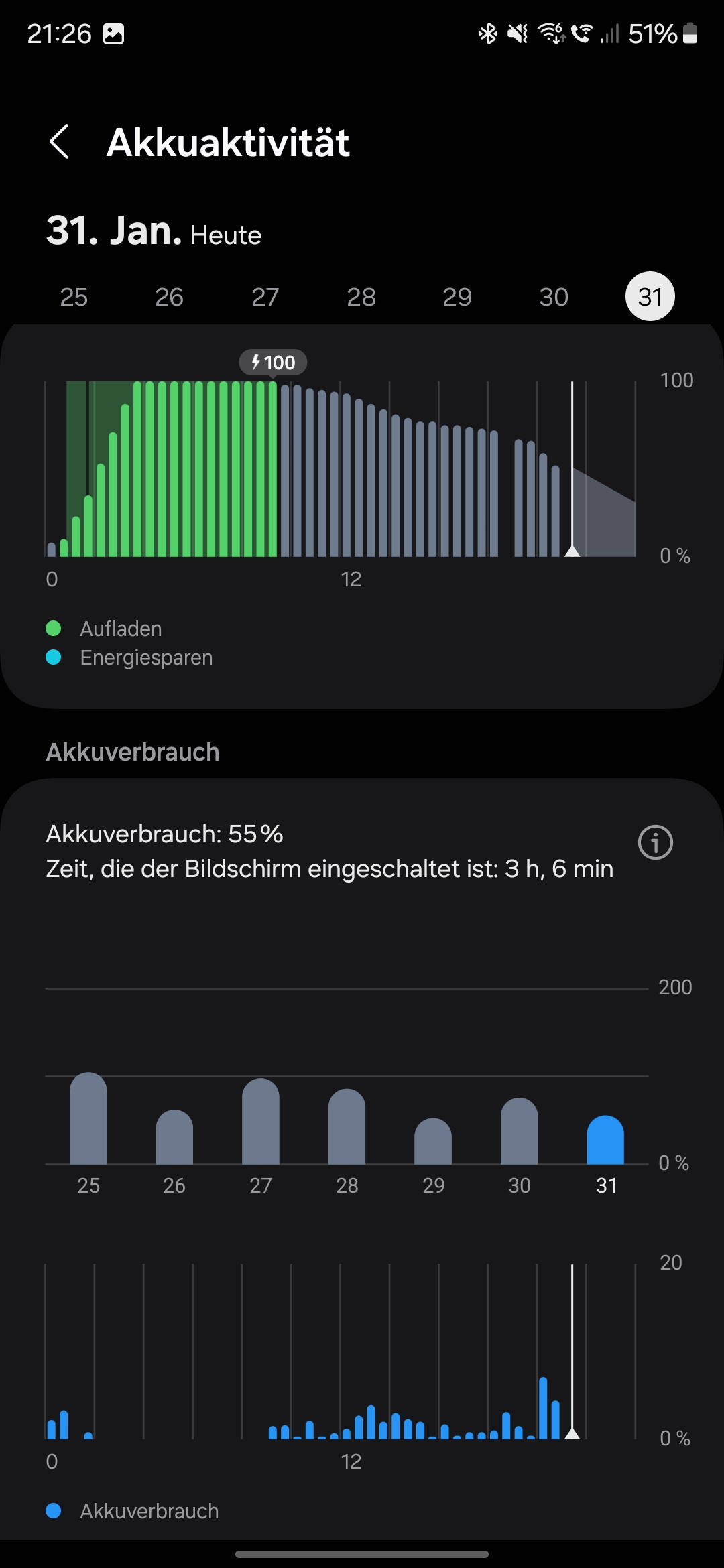The width and height of the screenshot is (724, 1568).
Task: Go back from Akkuaktivität
Action: [60, 142]
